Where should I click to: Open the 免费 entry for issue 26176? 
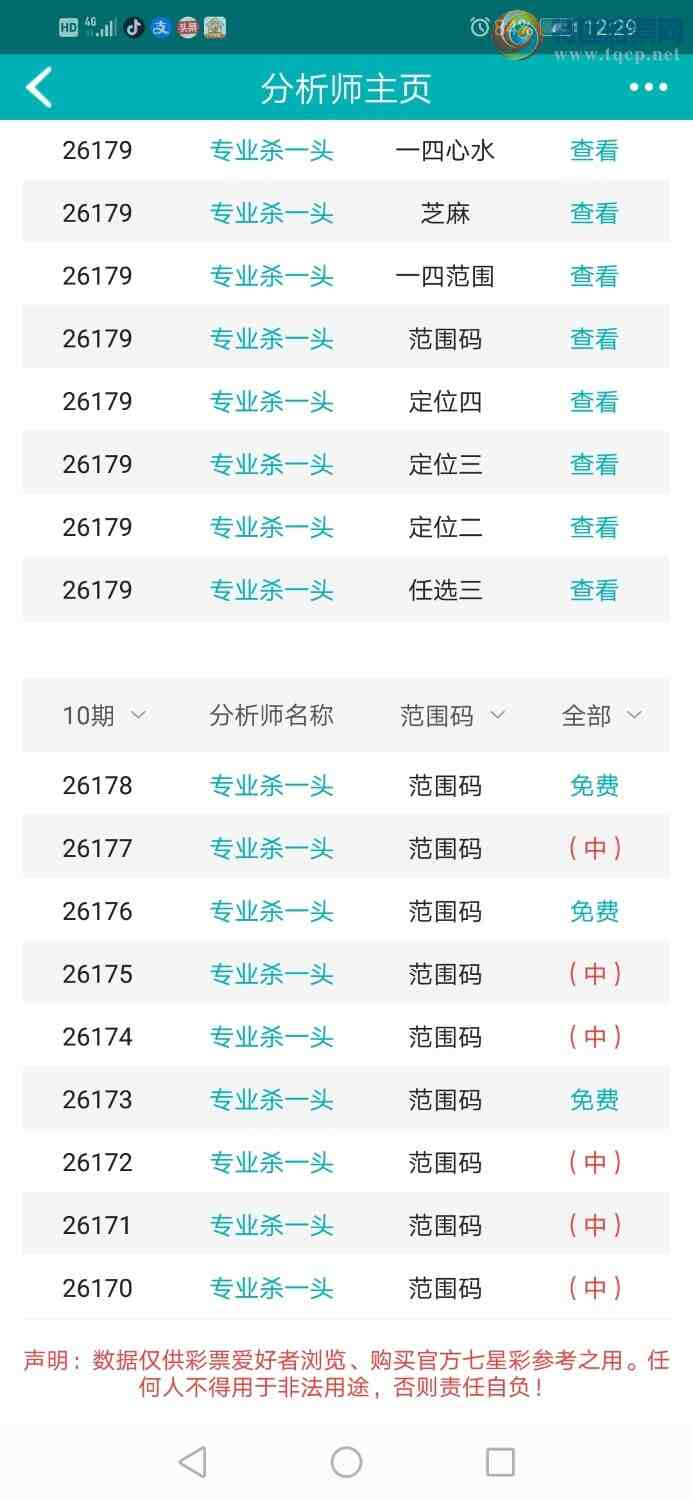594,912
